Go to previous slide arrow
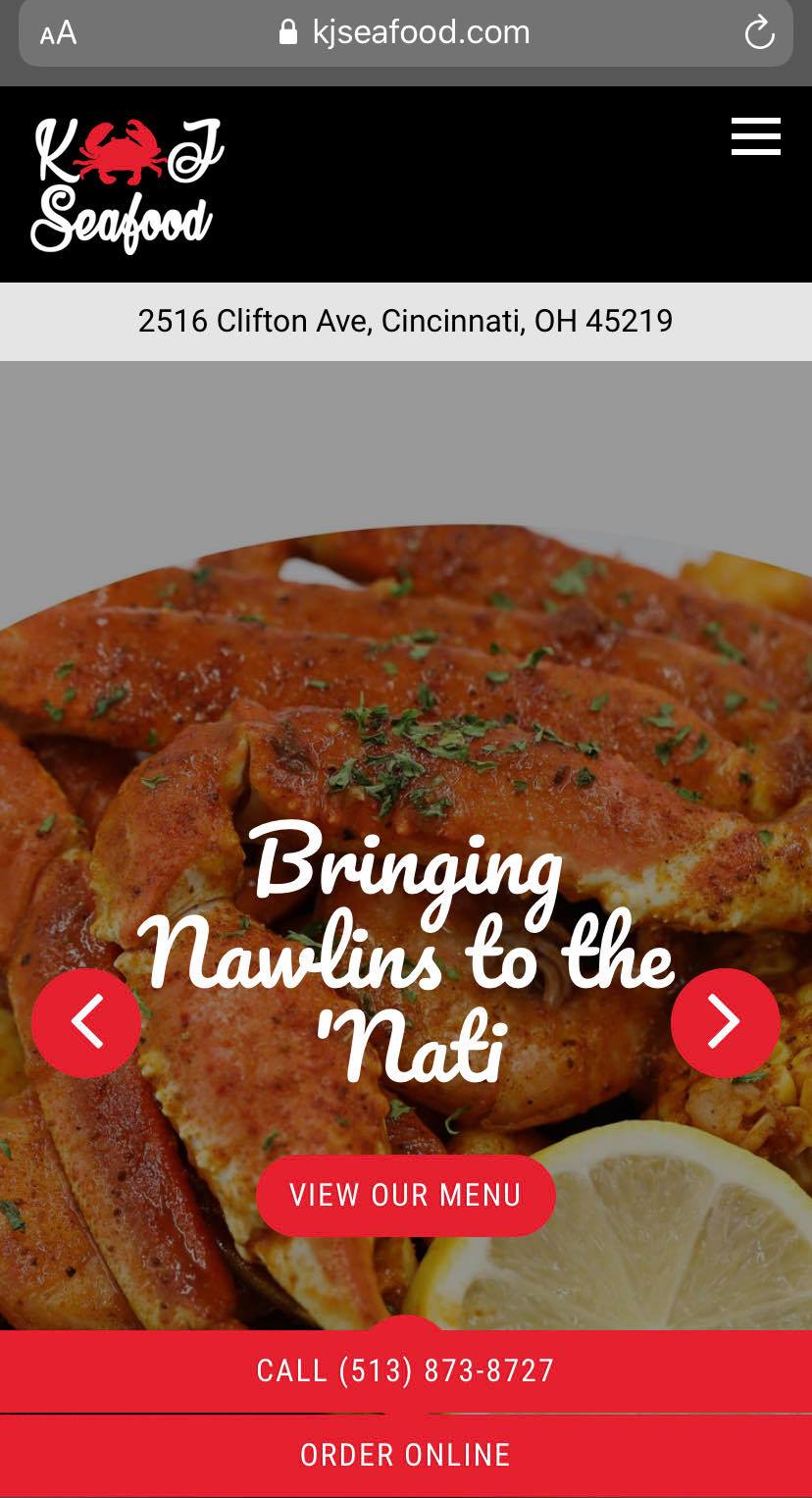The width and height of the screenshot is (812, 1498). click(86, 1023)
